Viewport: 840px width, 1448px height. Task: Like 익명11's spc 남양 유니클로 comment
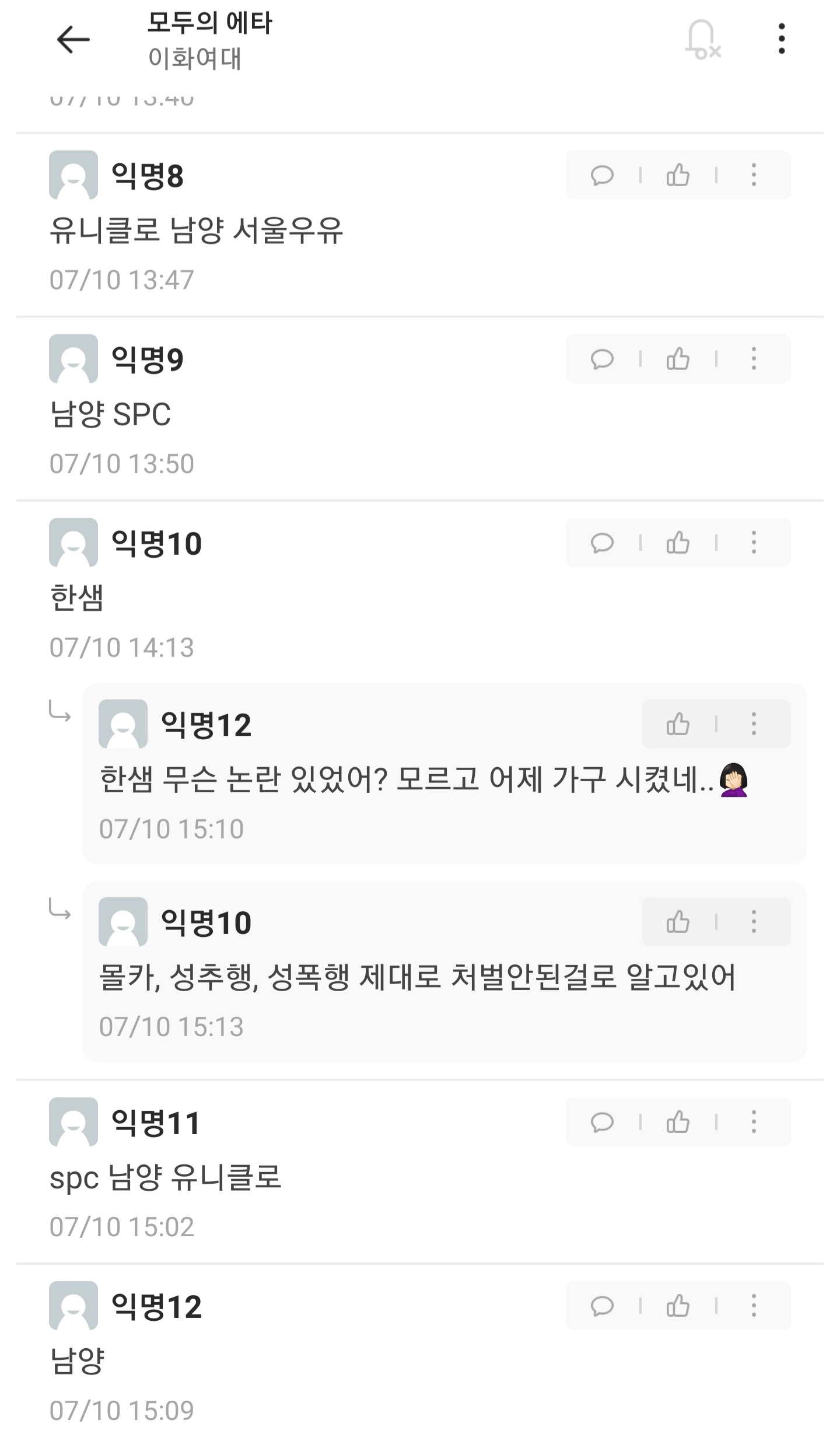678,1122
